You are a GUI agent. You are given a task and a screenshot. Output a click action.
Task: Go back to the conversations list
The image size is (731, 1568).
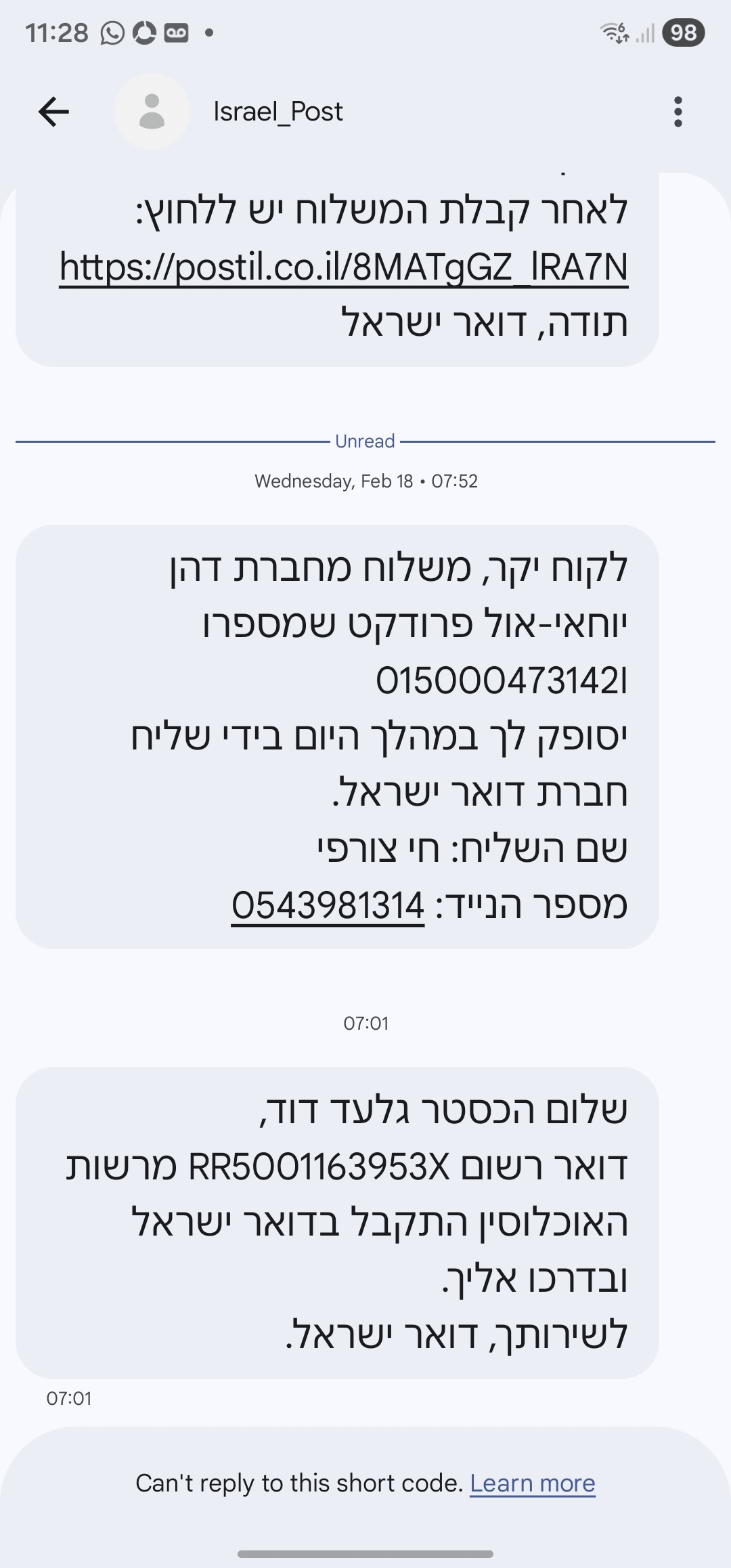53,112
